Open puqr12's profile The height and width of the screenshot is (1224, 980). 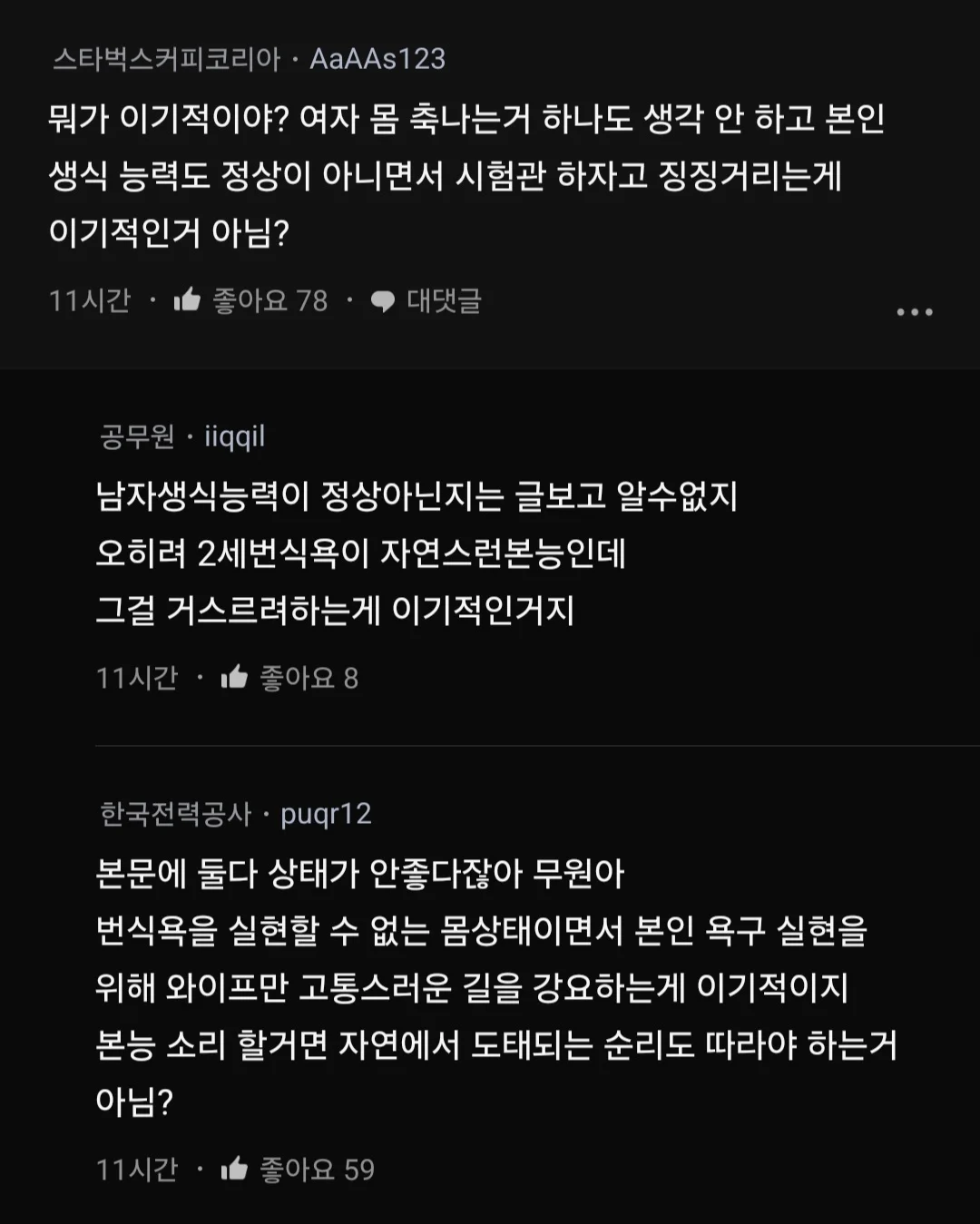tap(326, 814)
